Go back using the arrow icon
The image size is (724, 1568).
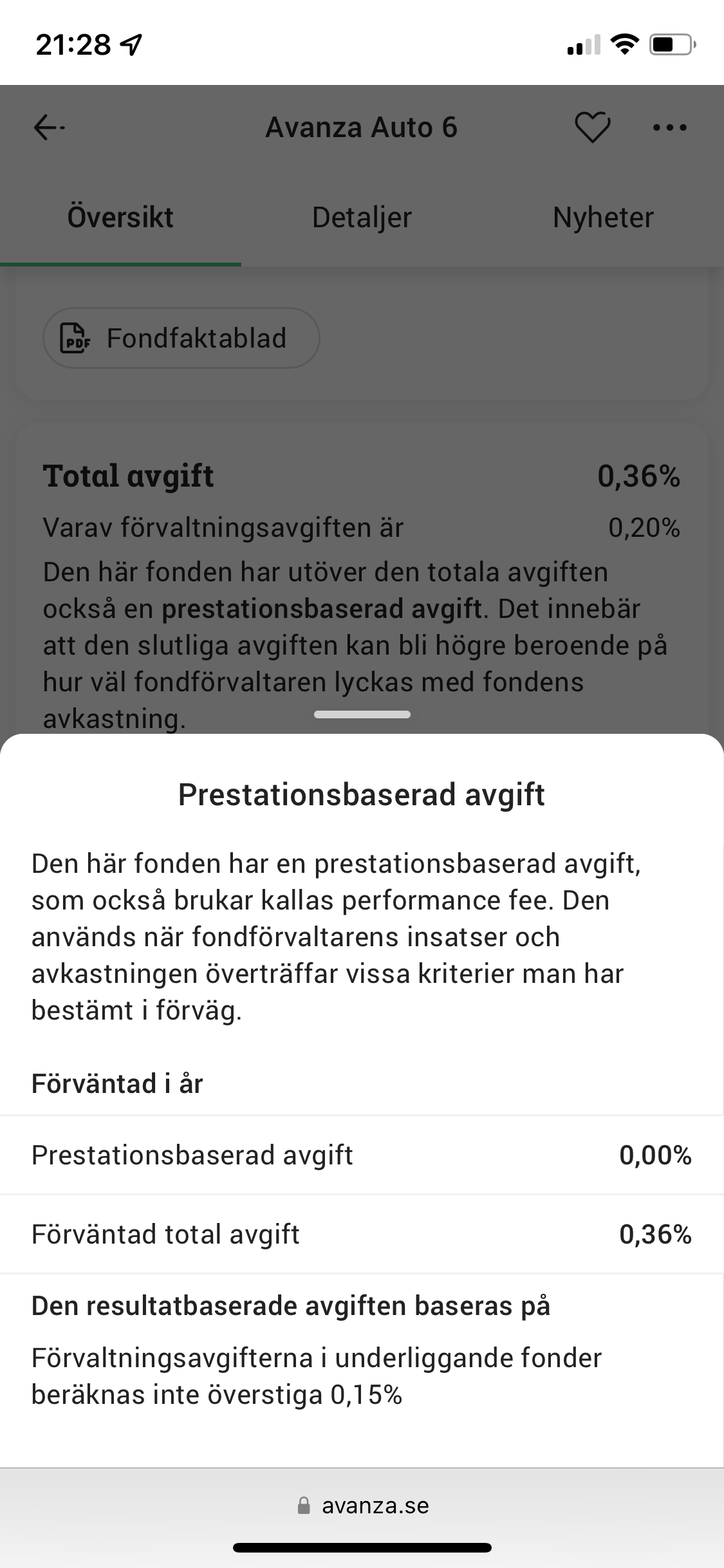pyautogui.click(x=49, y=127)
